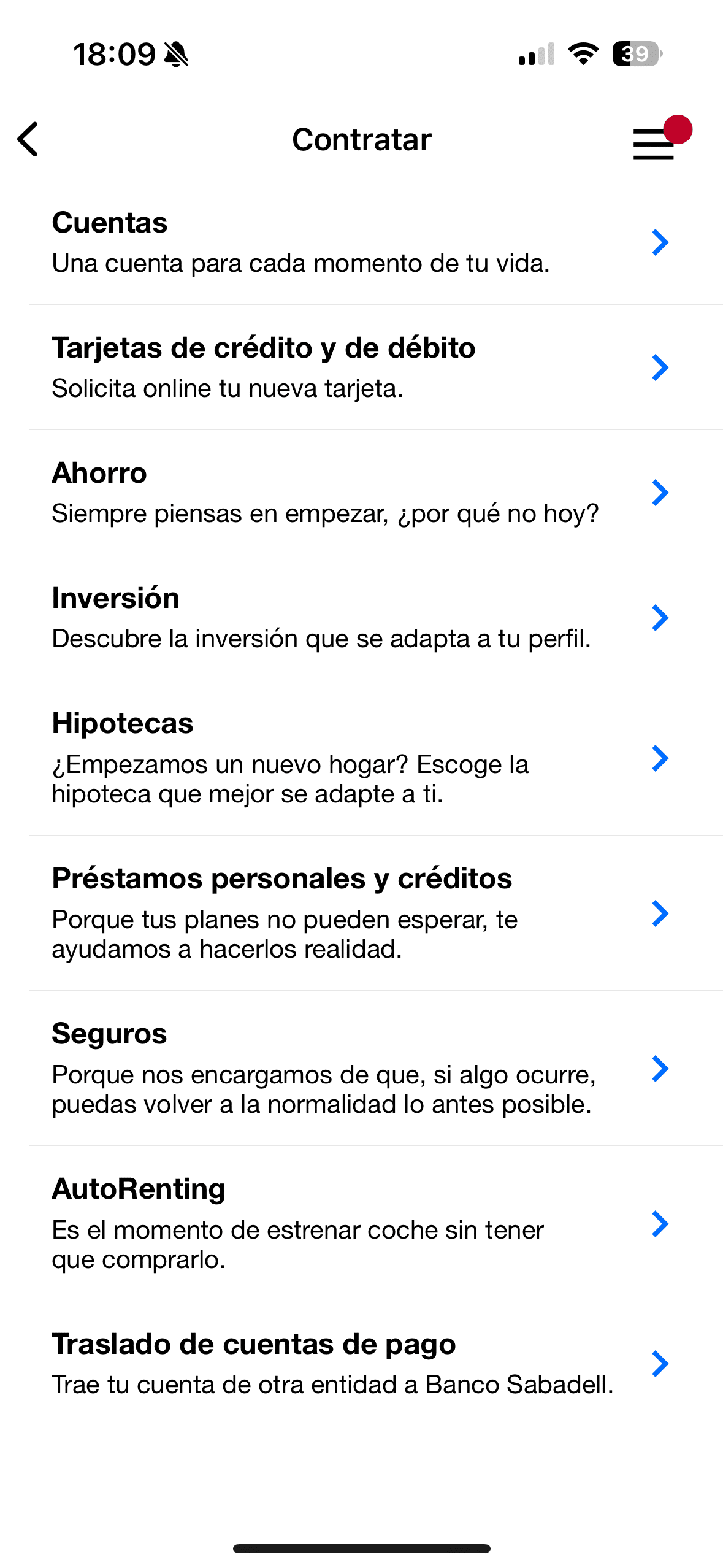This screenshot has width=723, height=1568.
Task: Expand the AutoRenting section chevron
Action: pyautogui.click(x=660, y=1225)
